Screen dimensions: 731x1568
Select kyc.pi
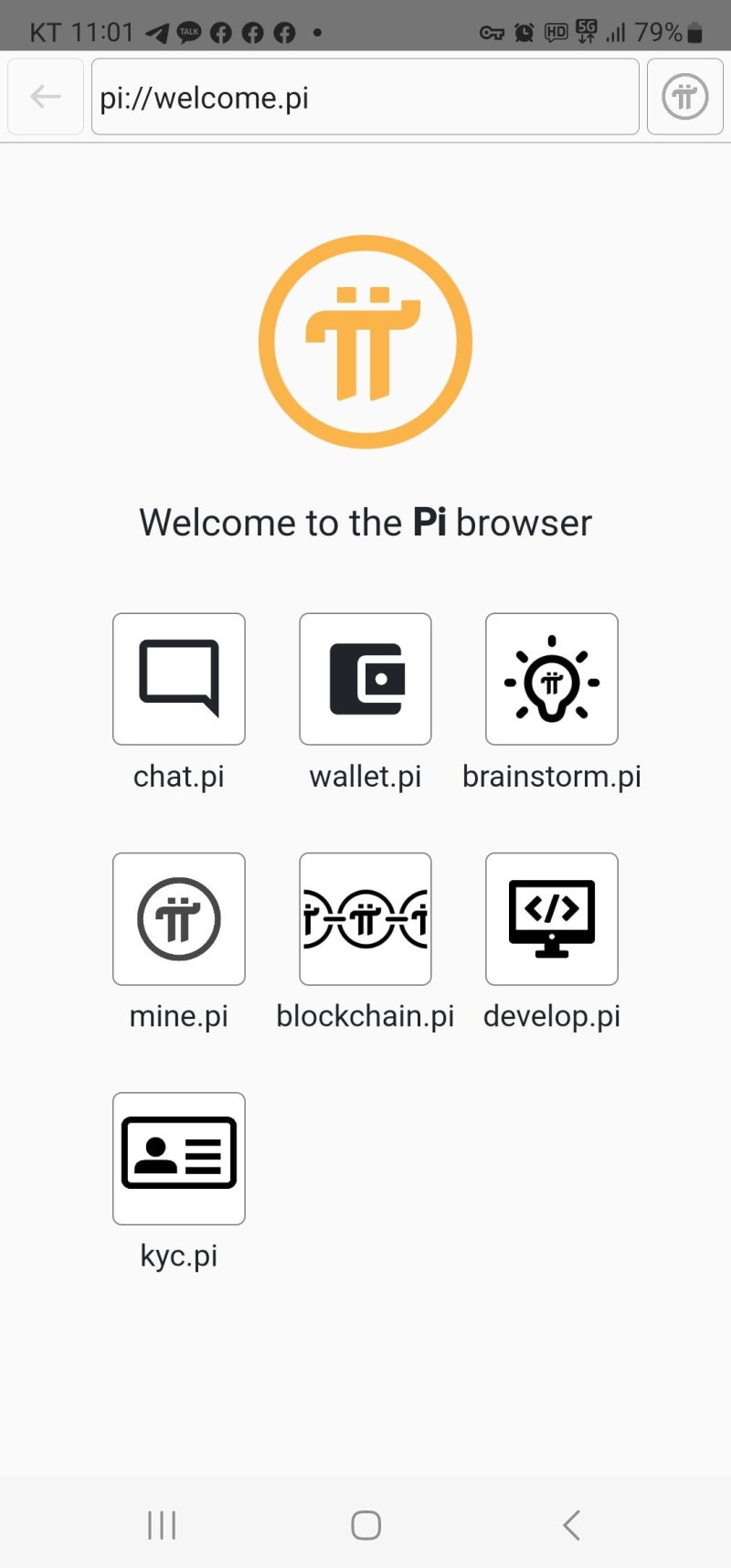pyautogui.click(x=179, y=1158)
